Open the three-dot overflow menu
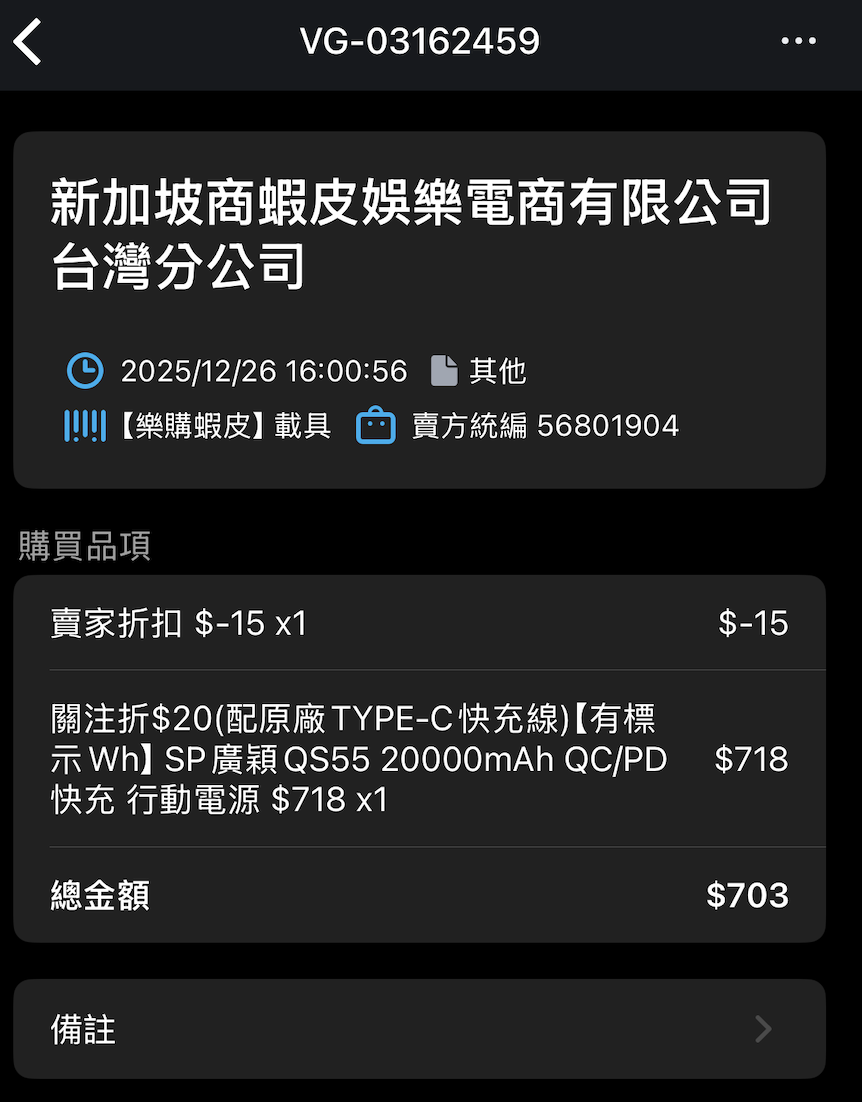Viewport: 862px width, 1102px height. (798, 41)
